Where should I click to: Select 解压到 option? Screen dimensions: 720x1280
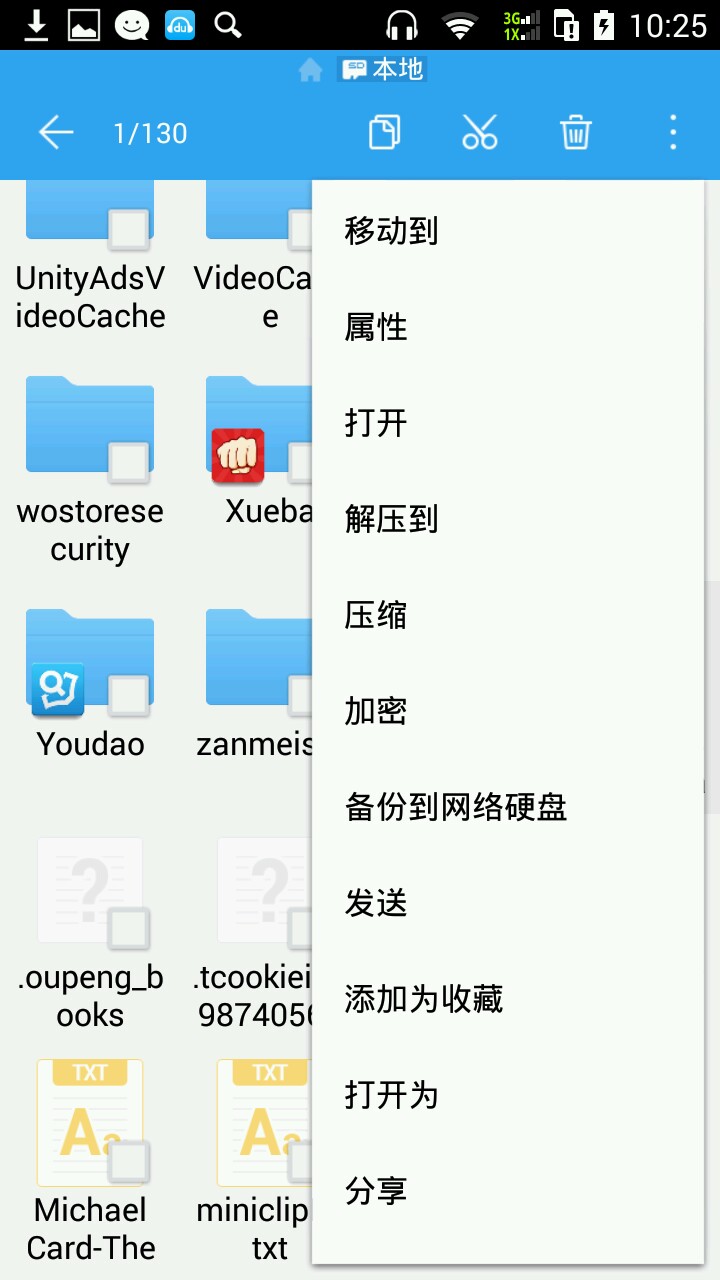[392, 519]
